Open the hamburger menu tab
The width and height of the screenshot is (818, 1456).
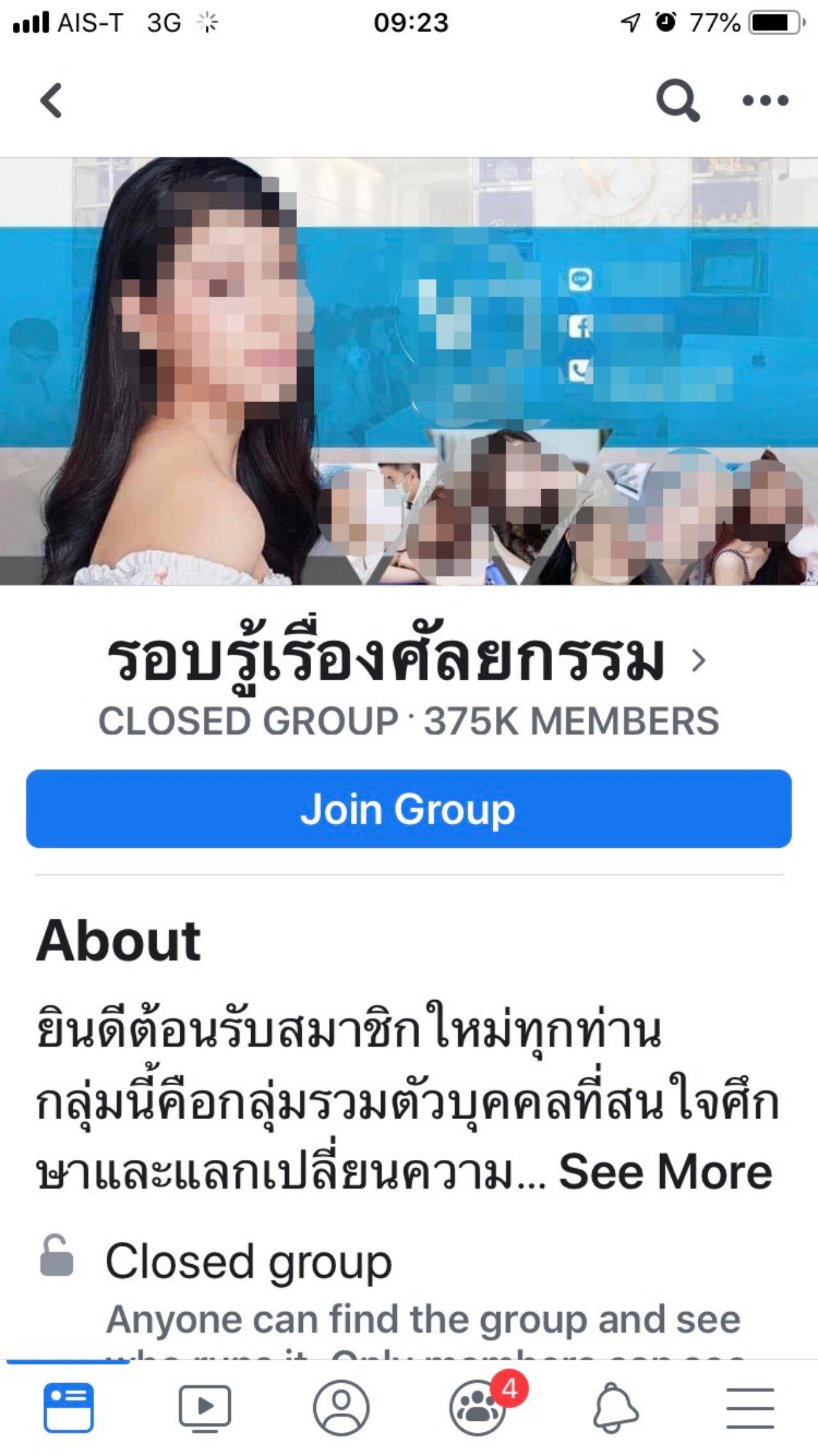(x=750, y=1408)
